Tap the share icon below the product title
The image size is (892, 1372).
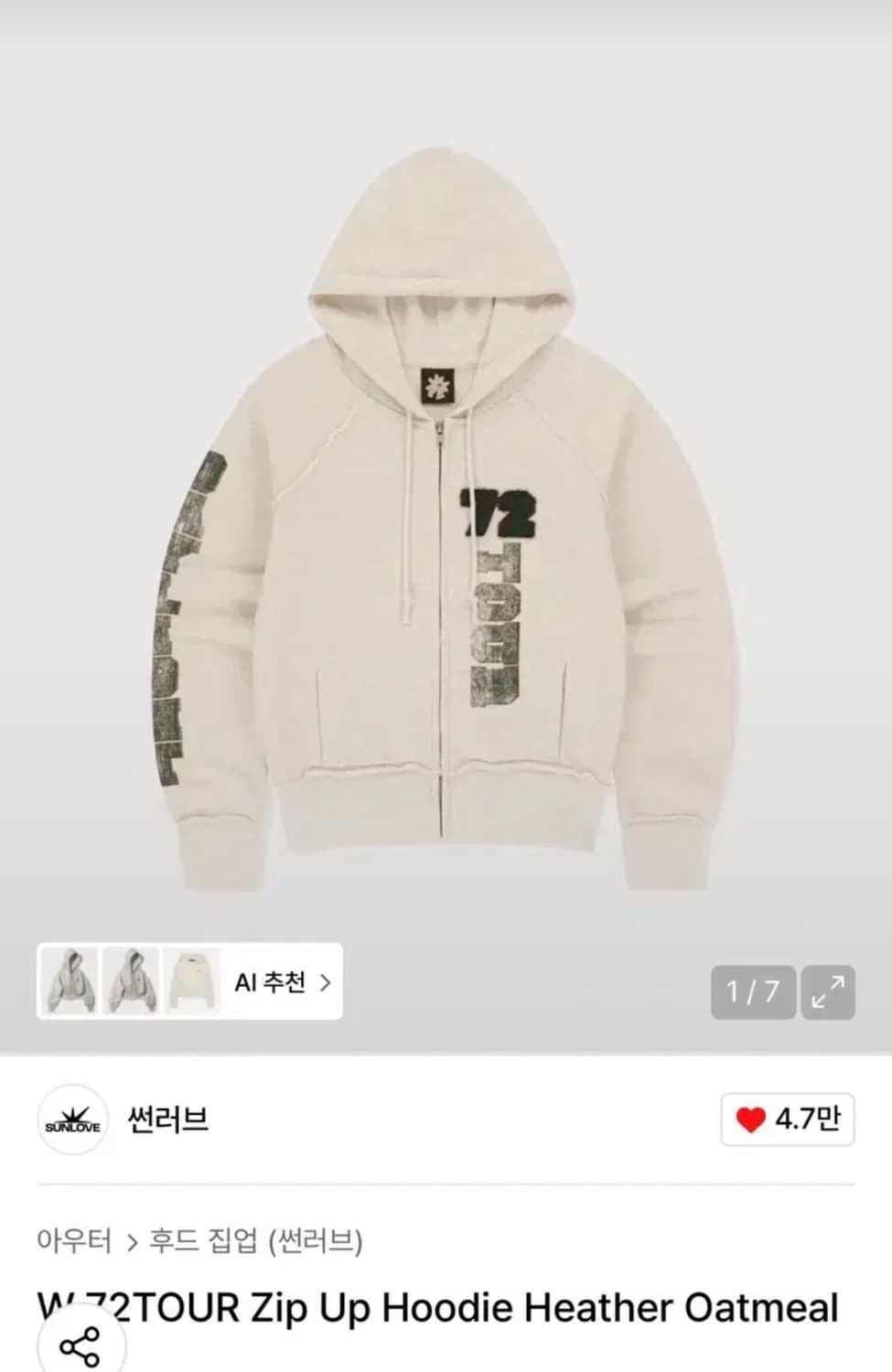81,1345
